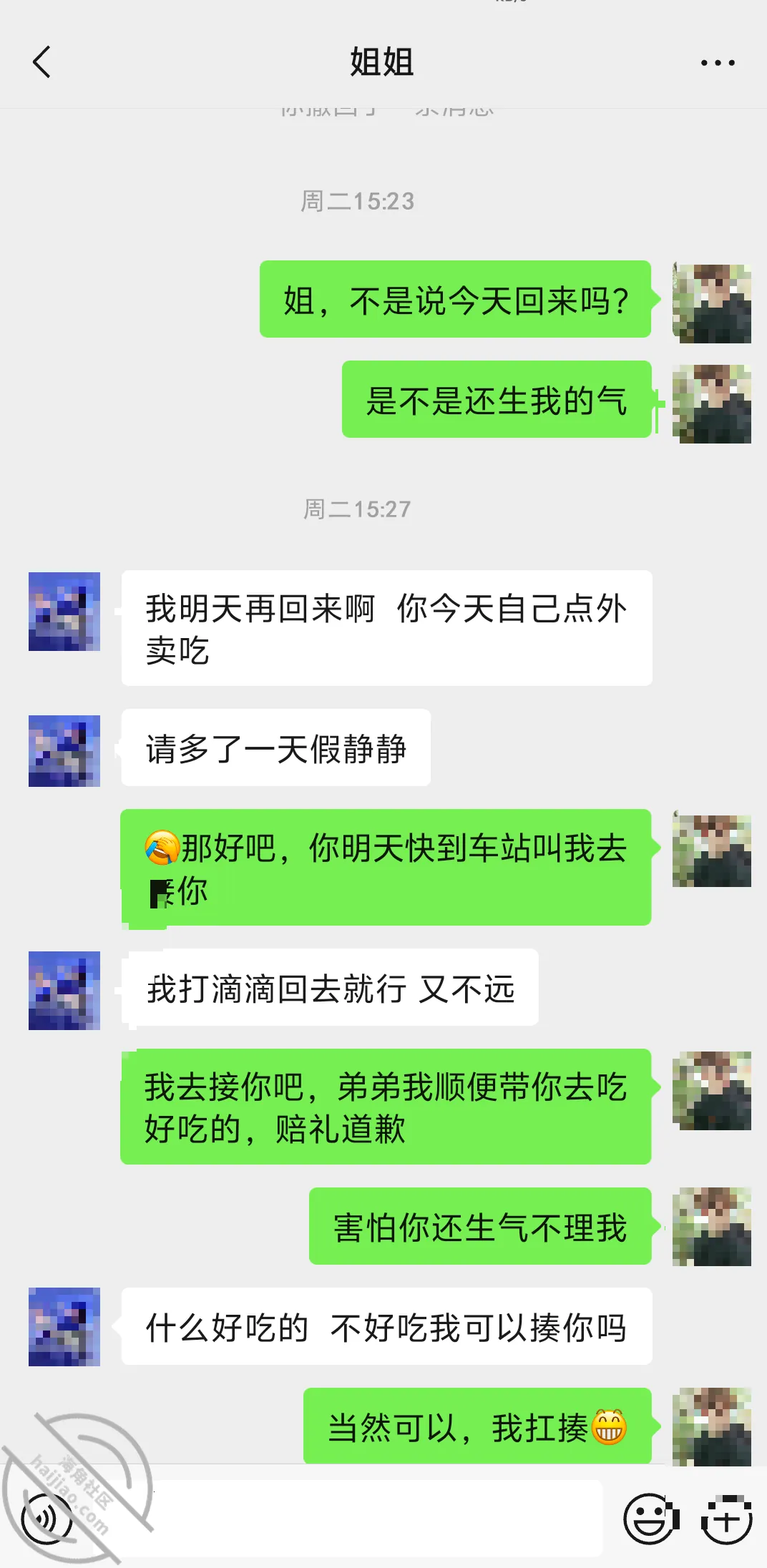
Task: Open the three-dot chat info menu
Action: coord(717,63)
